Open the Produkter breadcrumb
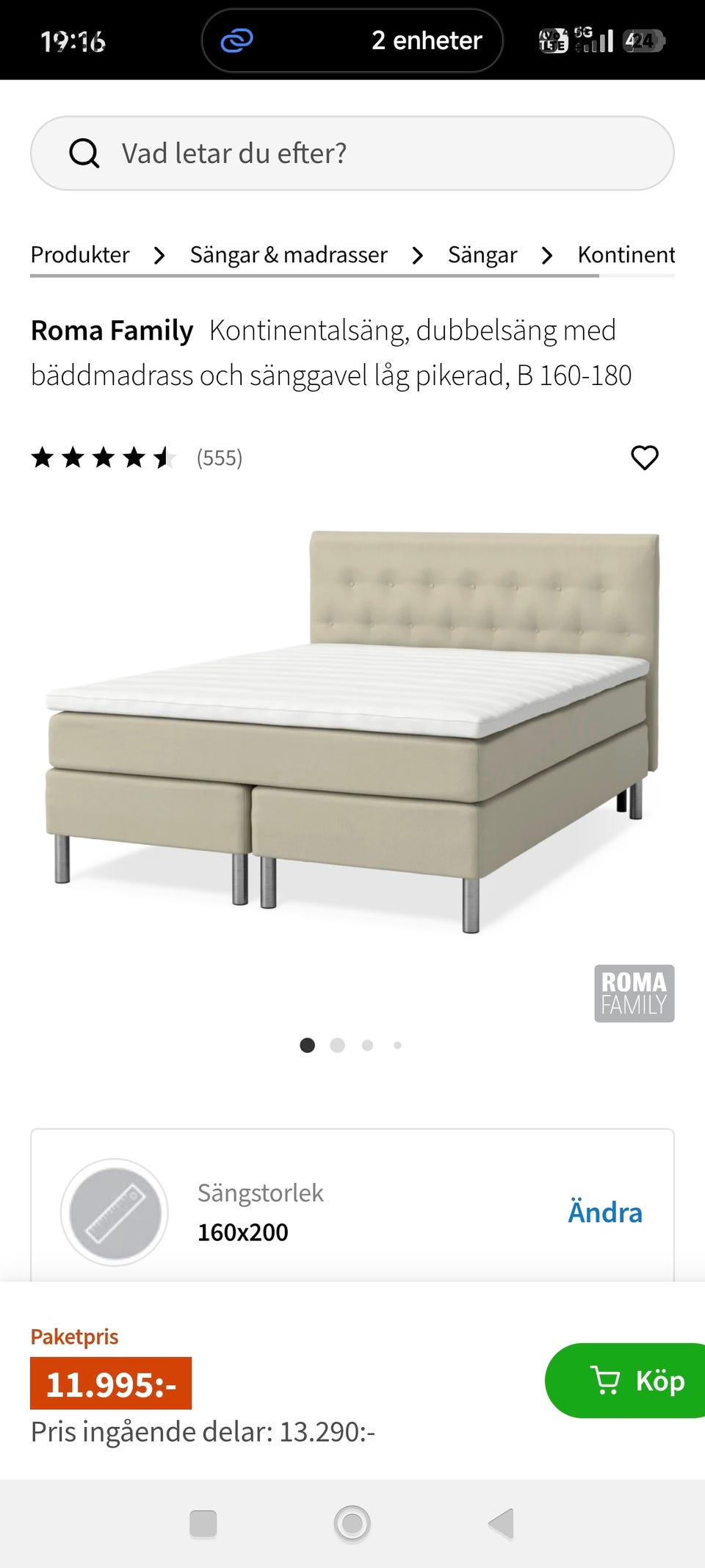 80,255
